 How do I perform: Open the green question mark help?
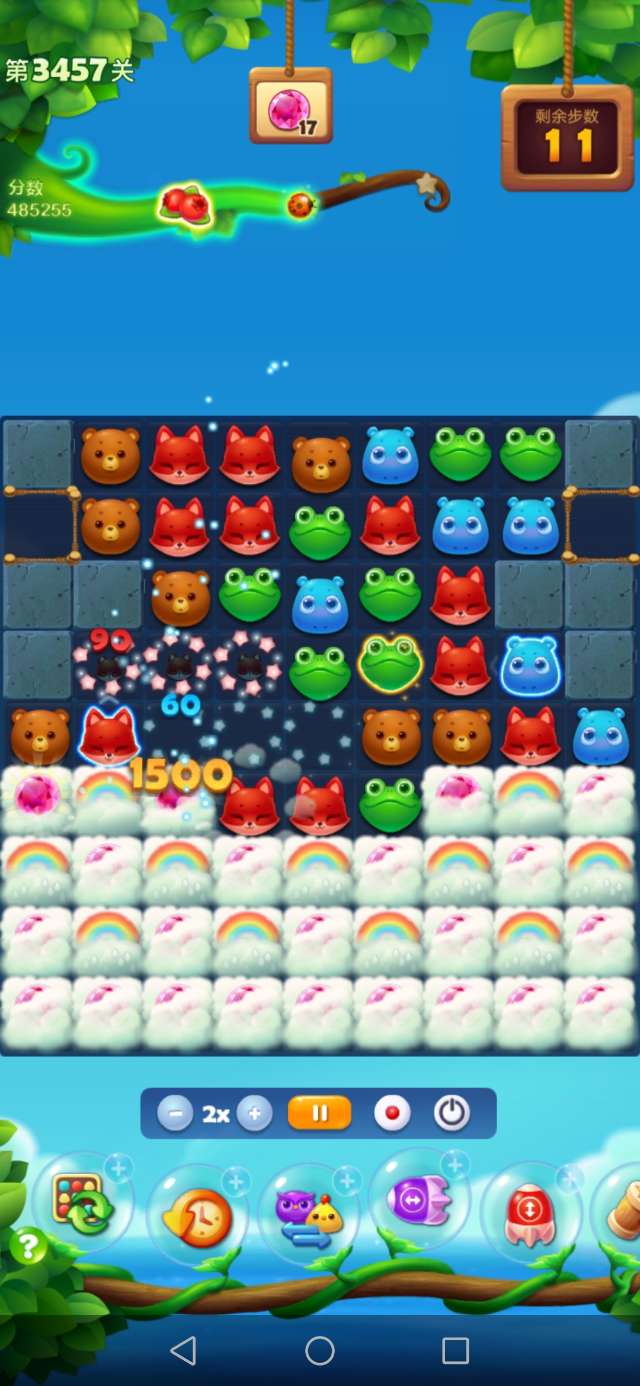(x=29, y=1247)
